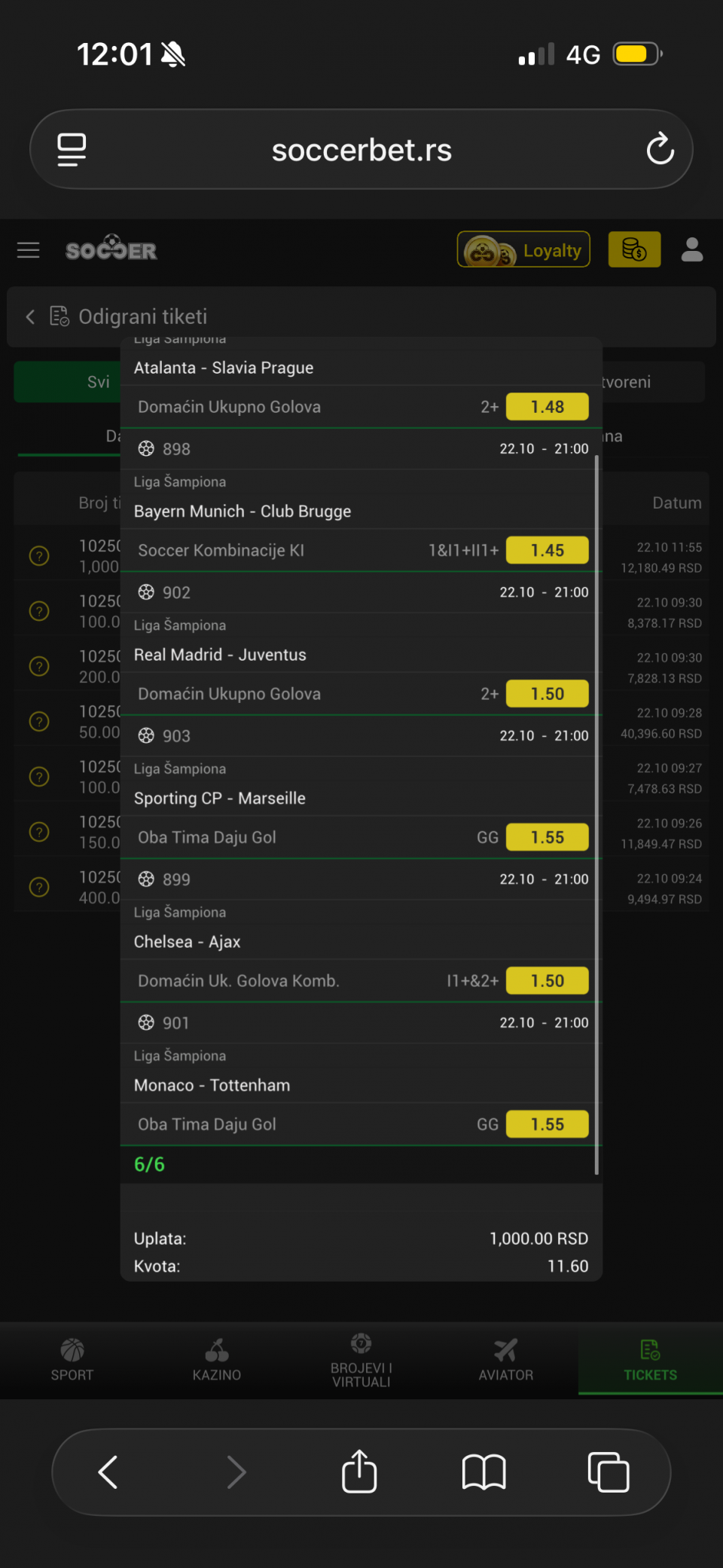723x1568 pixels.
Task: Switch to the Sport tab
Action: [72, 1360]
